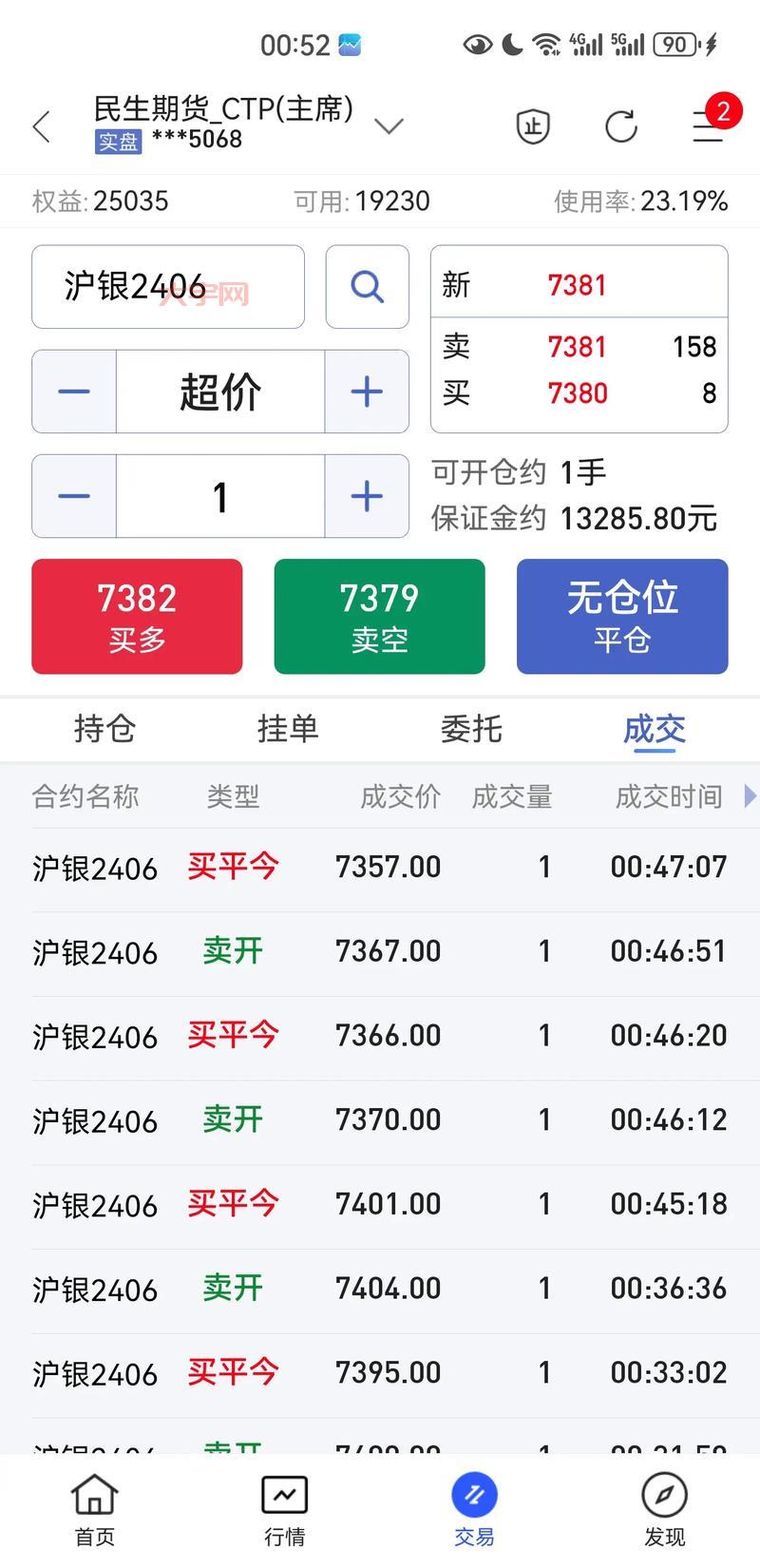Image resolution: width=760 pixels, height=1568 pixels.
Task: Go back with the left arrow
Action: [x=42, y=124]
